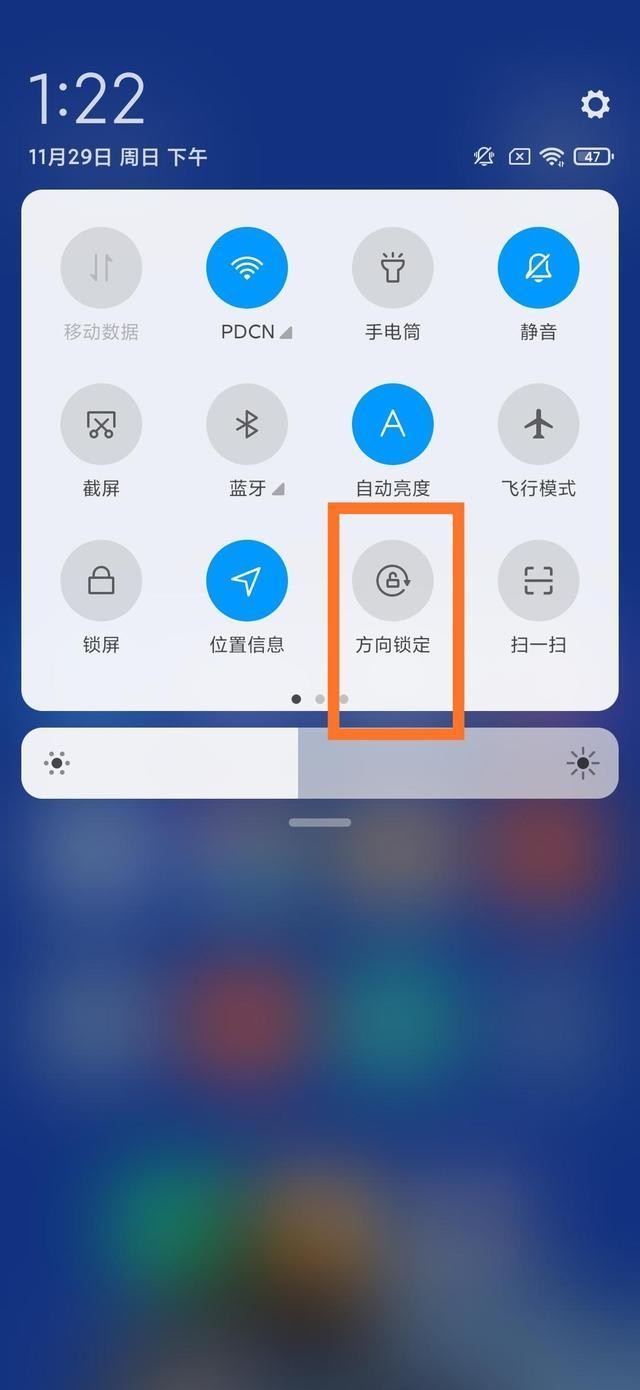Tap the second page indicator dot
Image resolution: width=640 pixels, height=1390 pixels.
(320, 699)
